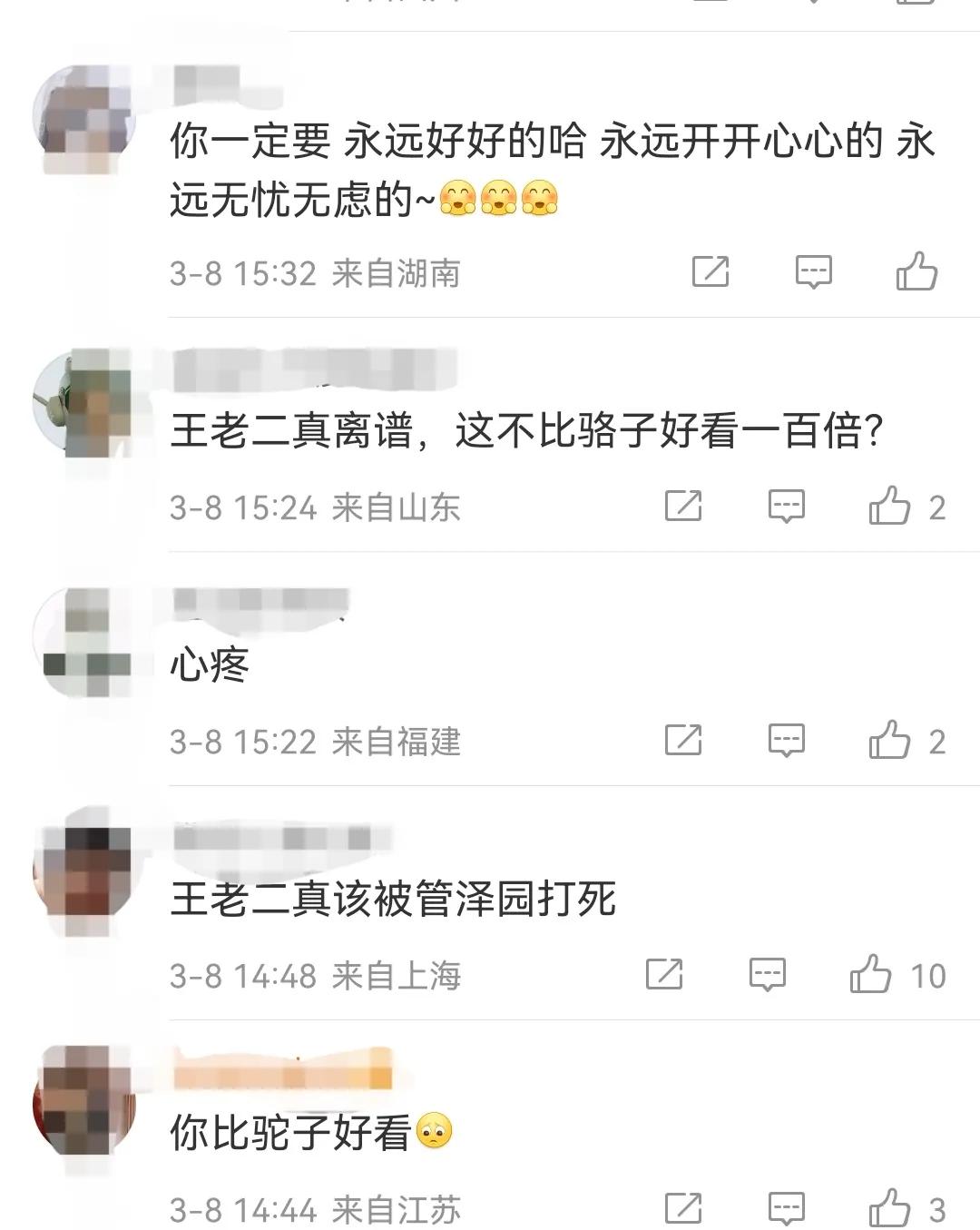Like the 心疼 comment

(x=889, y=740)
